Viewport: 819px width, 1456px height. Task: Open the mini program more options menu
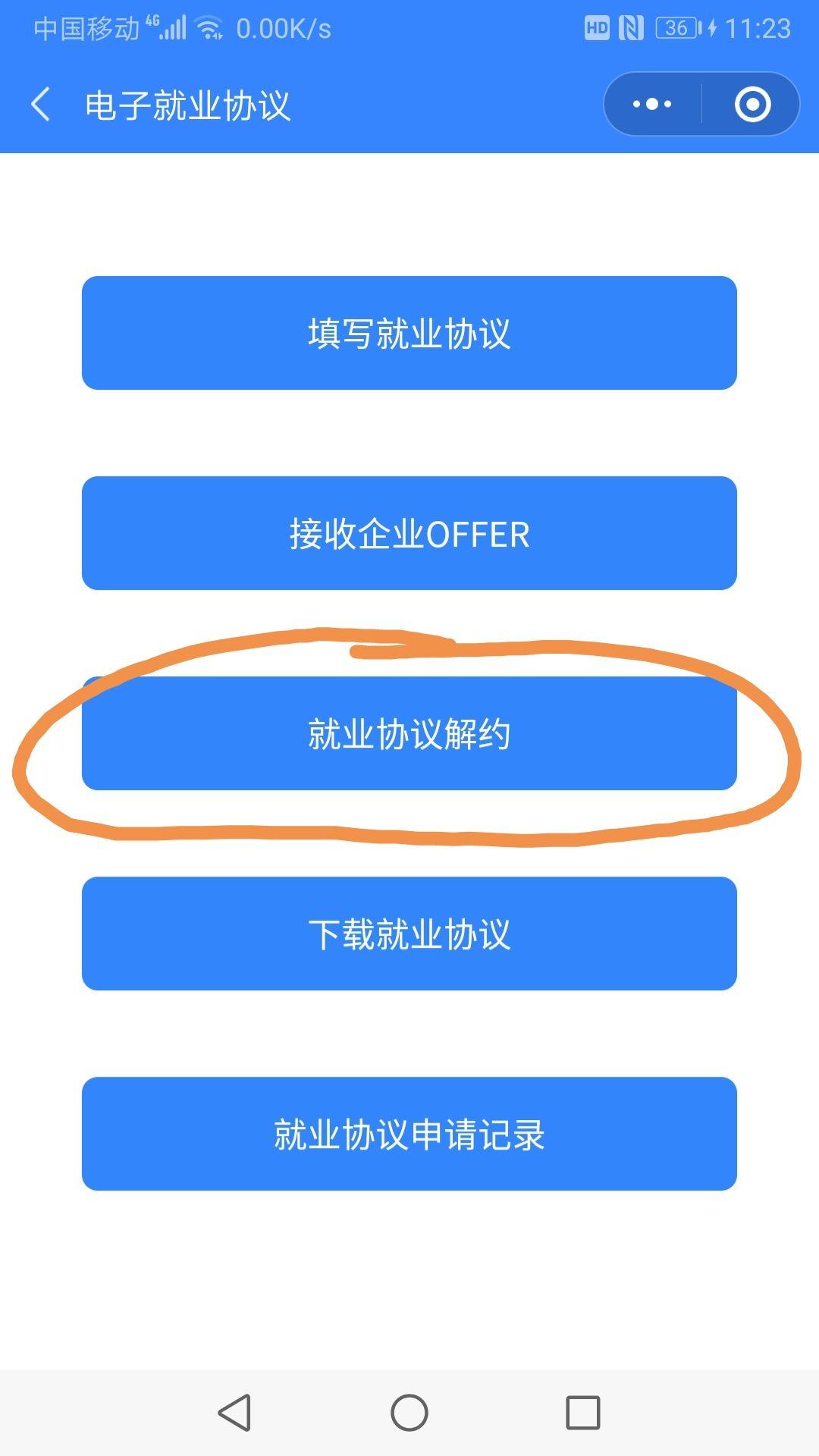tap(652, 105)
